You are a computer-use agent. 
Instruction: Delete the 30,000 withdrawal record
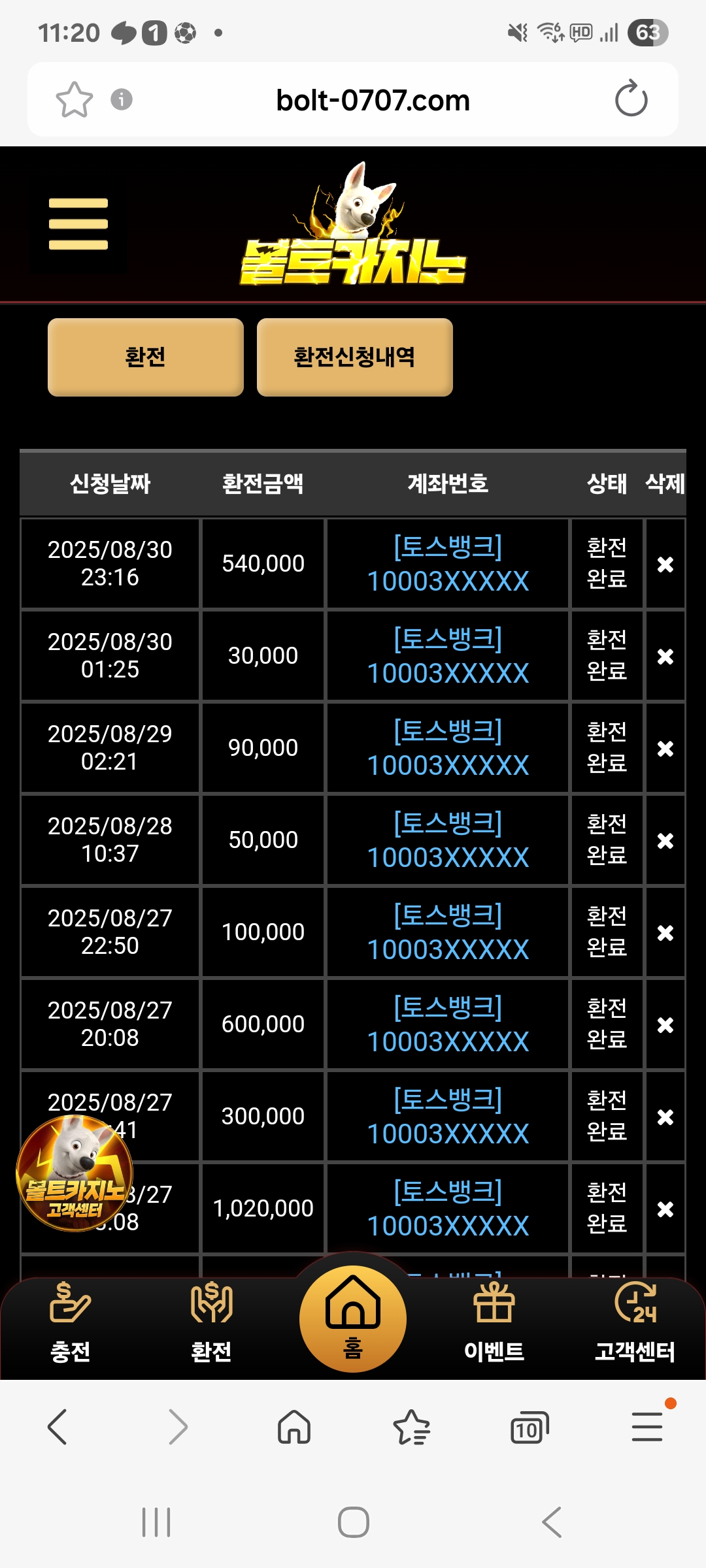665,657
